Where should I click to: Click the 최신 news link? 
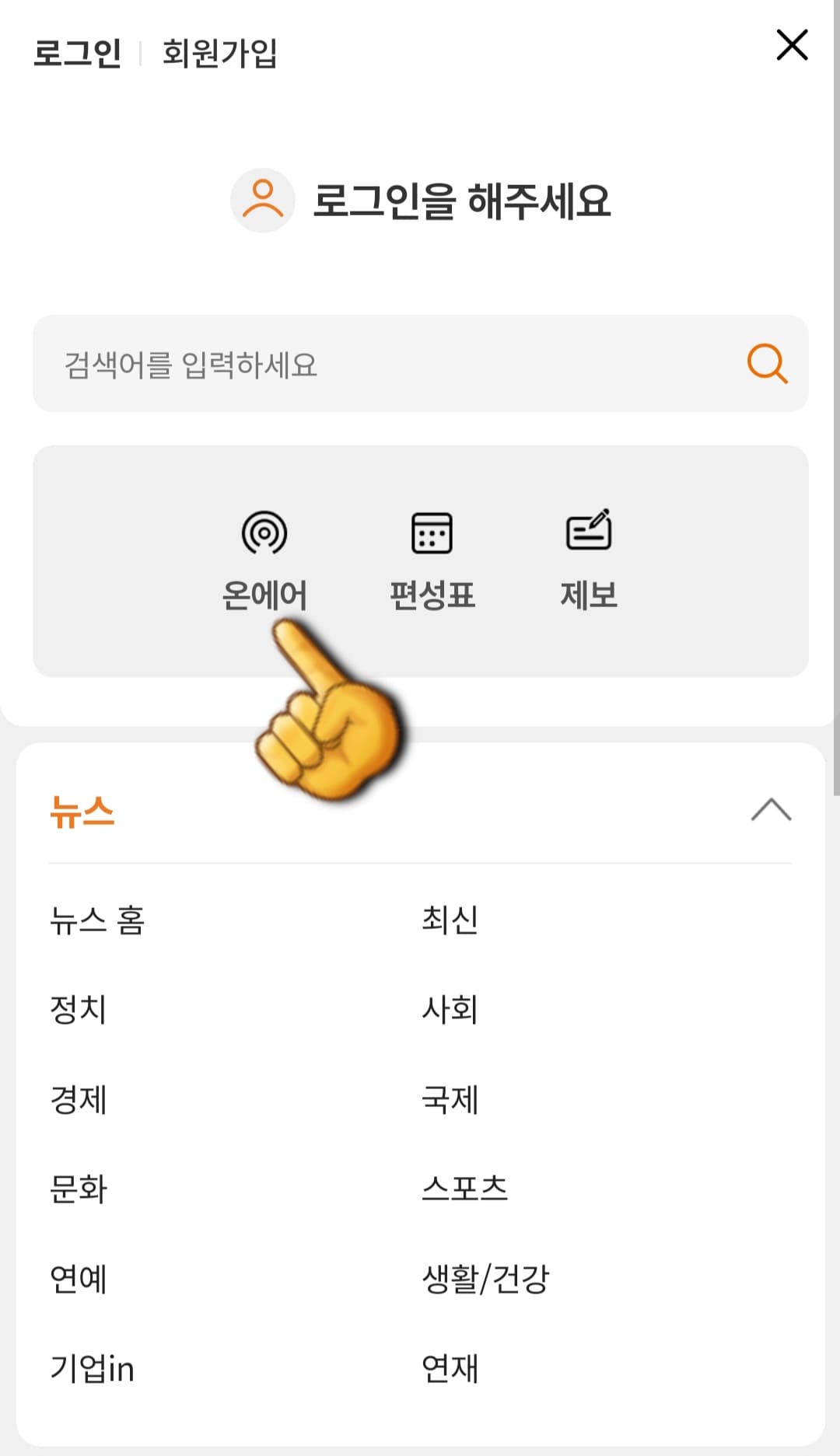(x=449, y=921)
